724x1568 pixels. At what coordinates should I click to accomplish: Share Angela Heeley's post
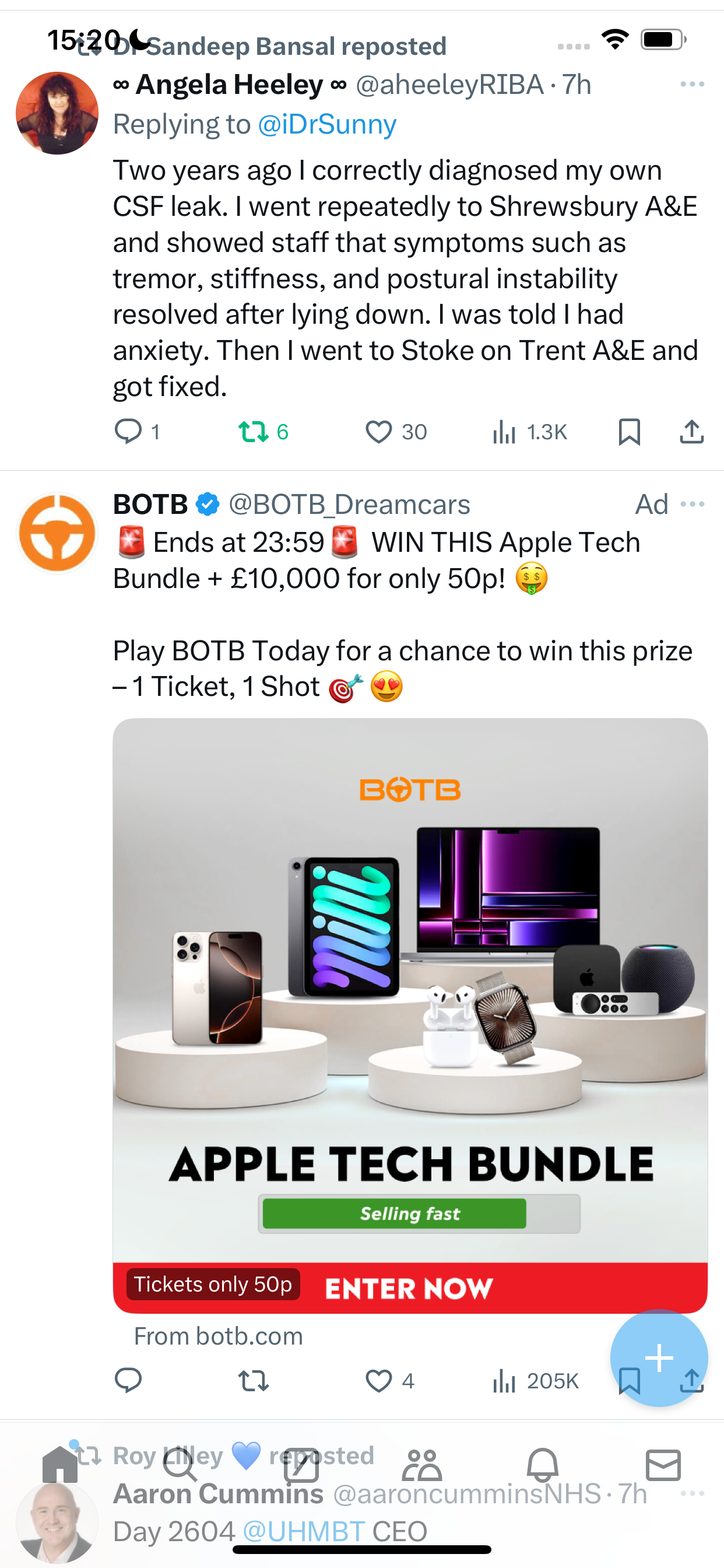(692, 432)
